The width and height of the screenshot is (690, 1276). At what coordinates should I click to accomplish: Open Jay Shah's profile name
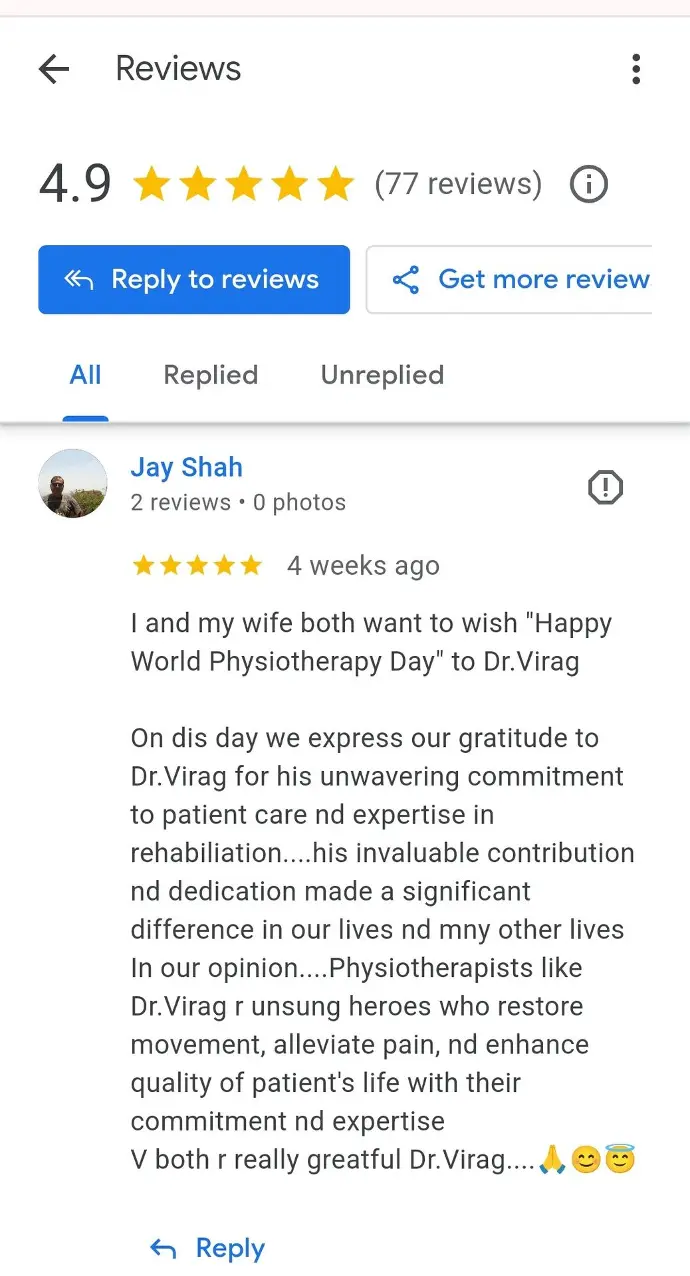[186, 467]
